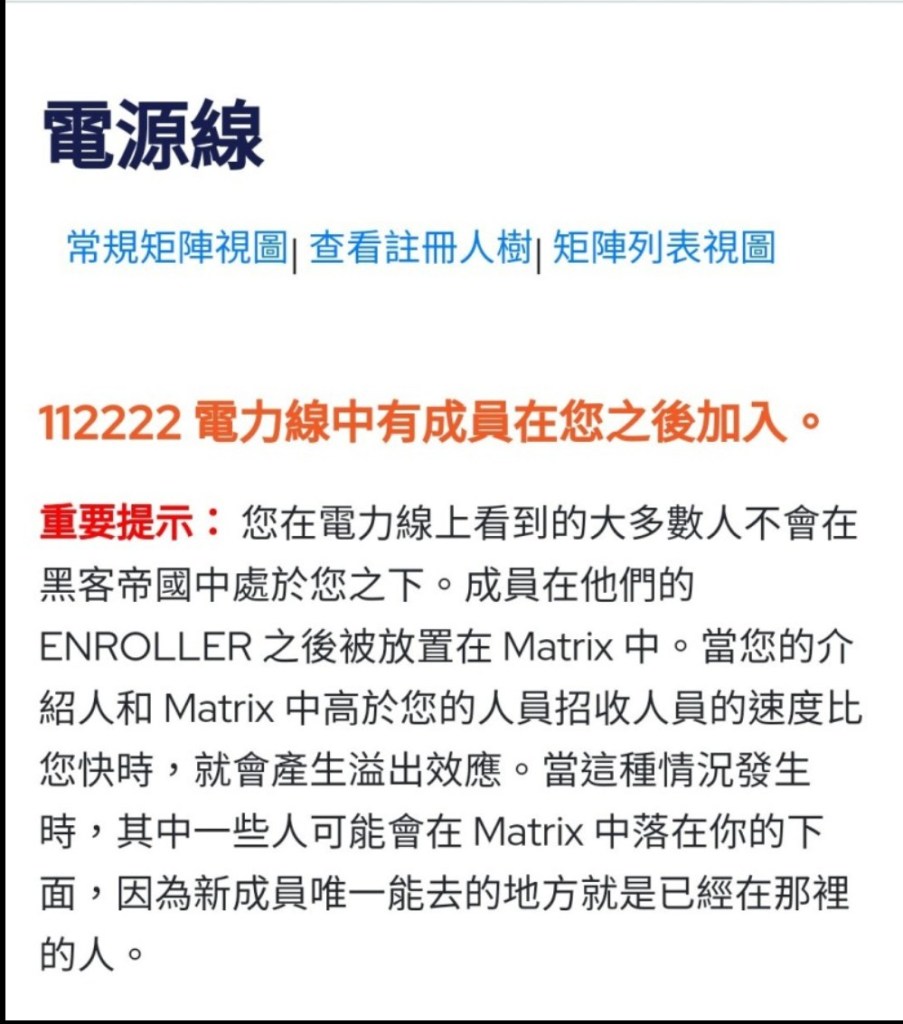
Task: Switch to 矩陣列表視圖
Action: coord(663,247)
